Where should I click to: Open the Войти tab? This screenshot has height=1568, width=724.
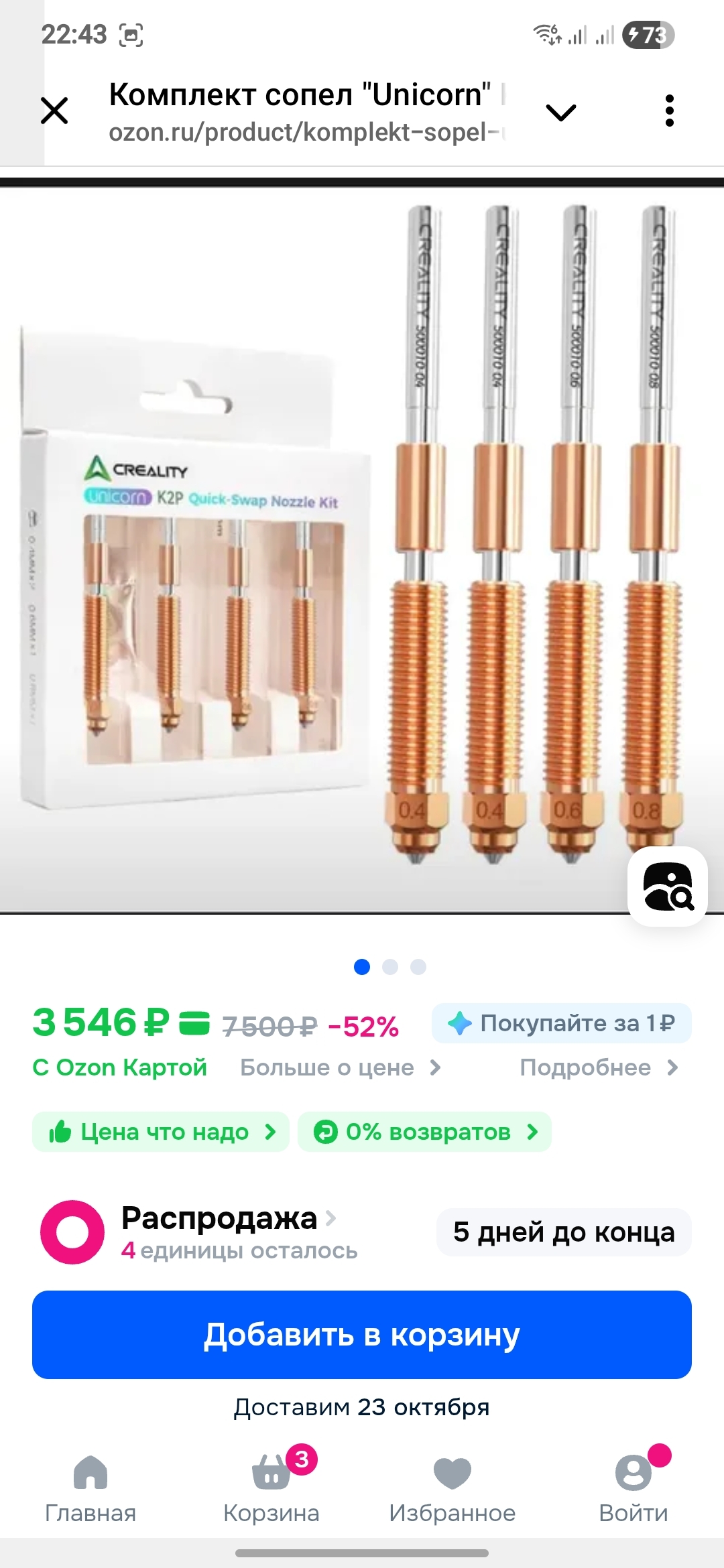(633, 1488)
